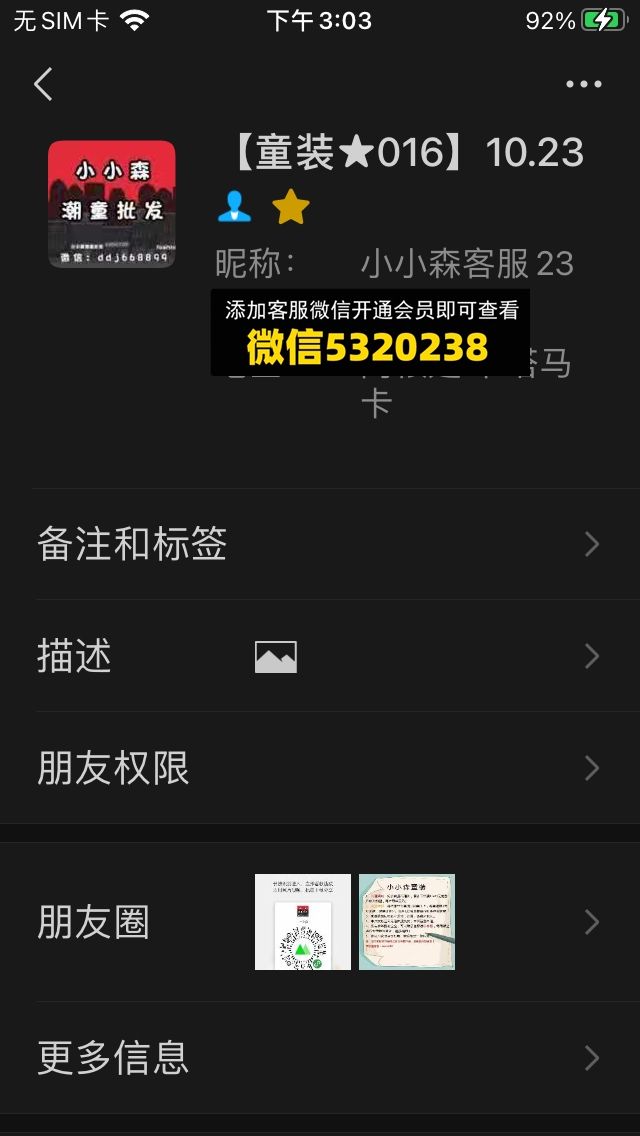View this contact's 朋友圈
This screenshot has height=1136, width=640.
(x=320, y=921)
